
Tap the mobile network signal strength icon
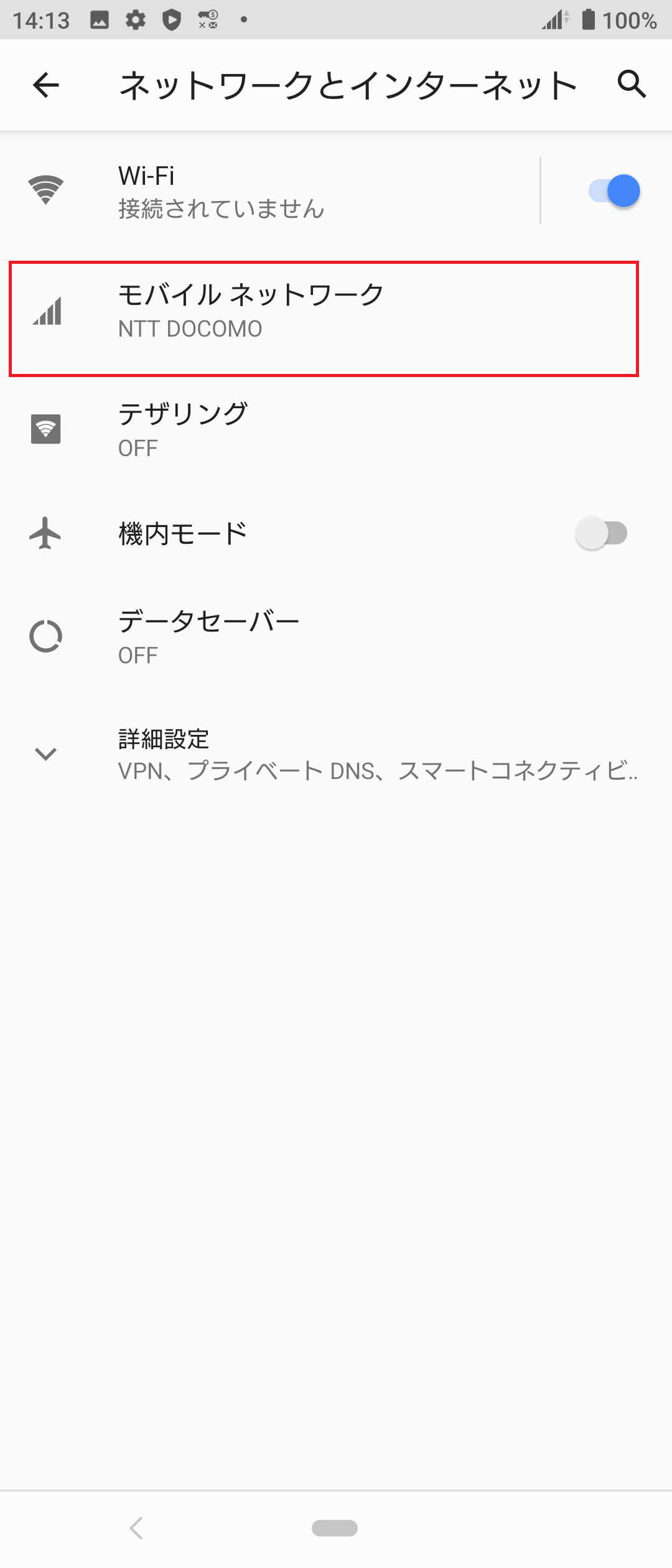tap(47, 314)
